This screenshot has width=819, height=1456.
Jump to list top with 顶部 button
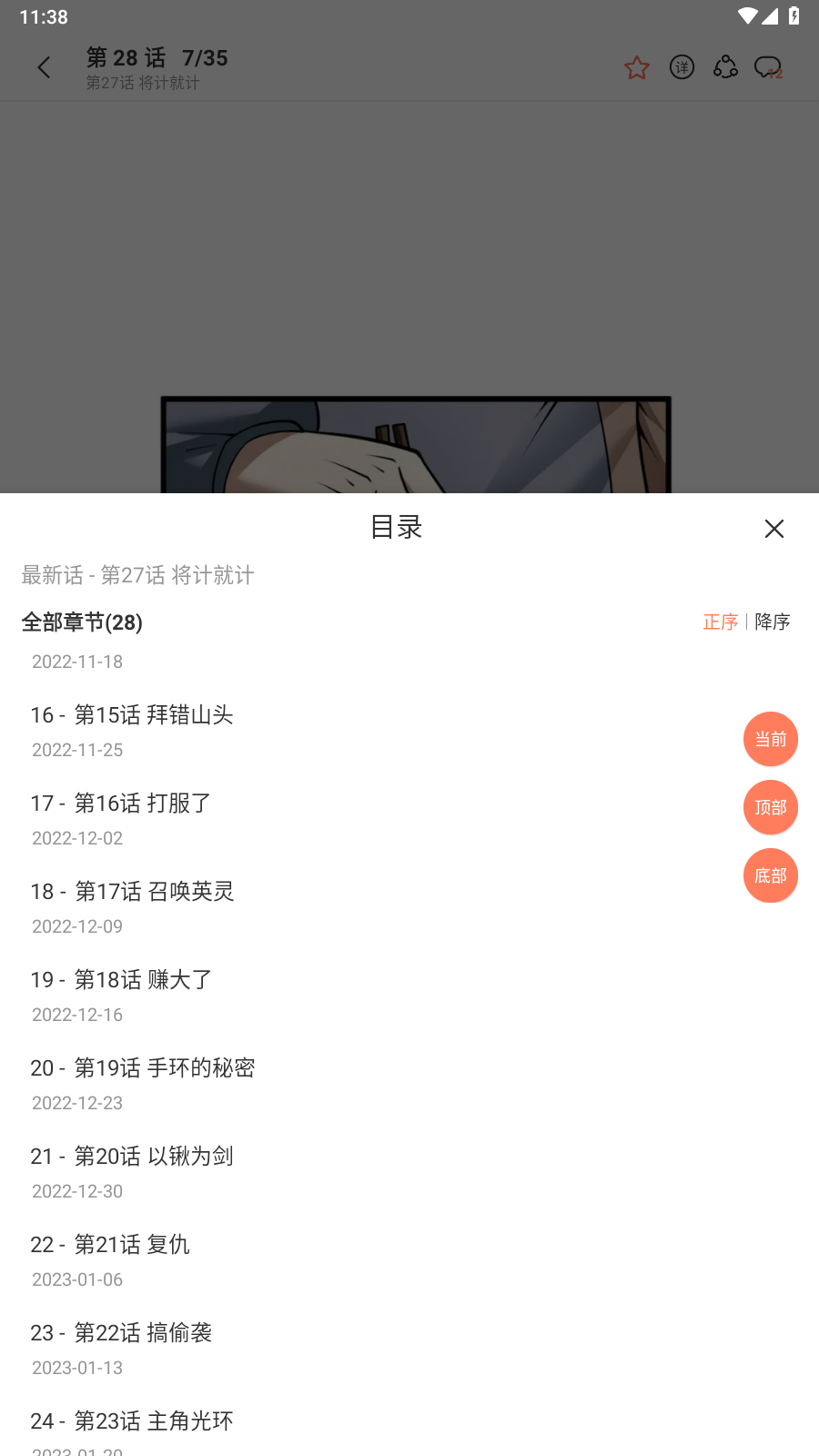coord(770,807)
